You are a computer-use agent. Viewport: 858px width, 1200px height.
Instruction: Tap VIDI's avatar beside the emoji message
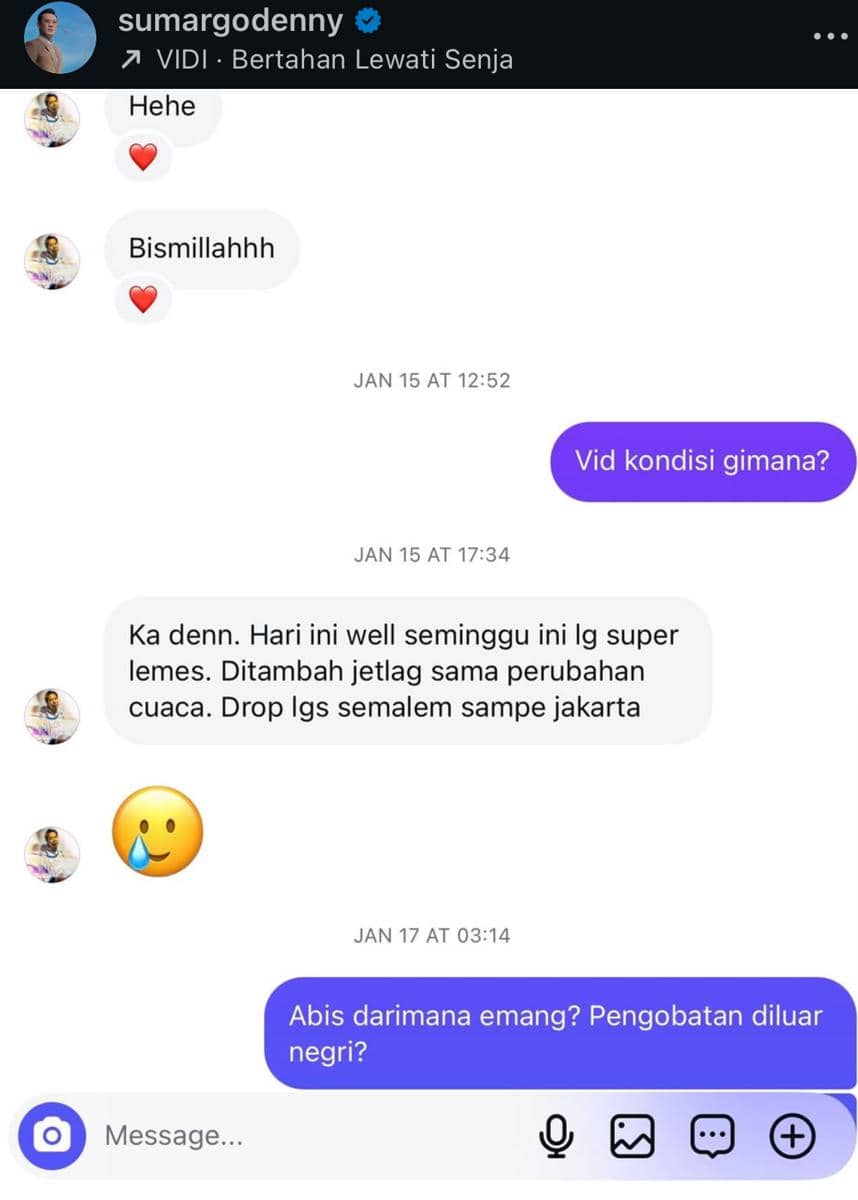point(51,853)
